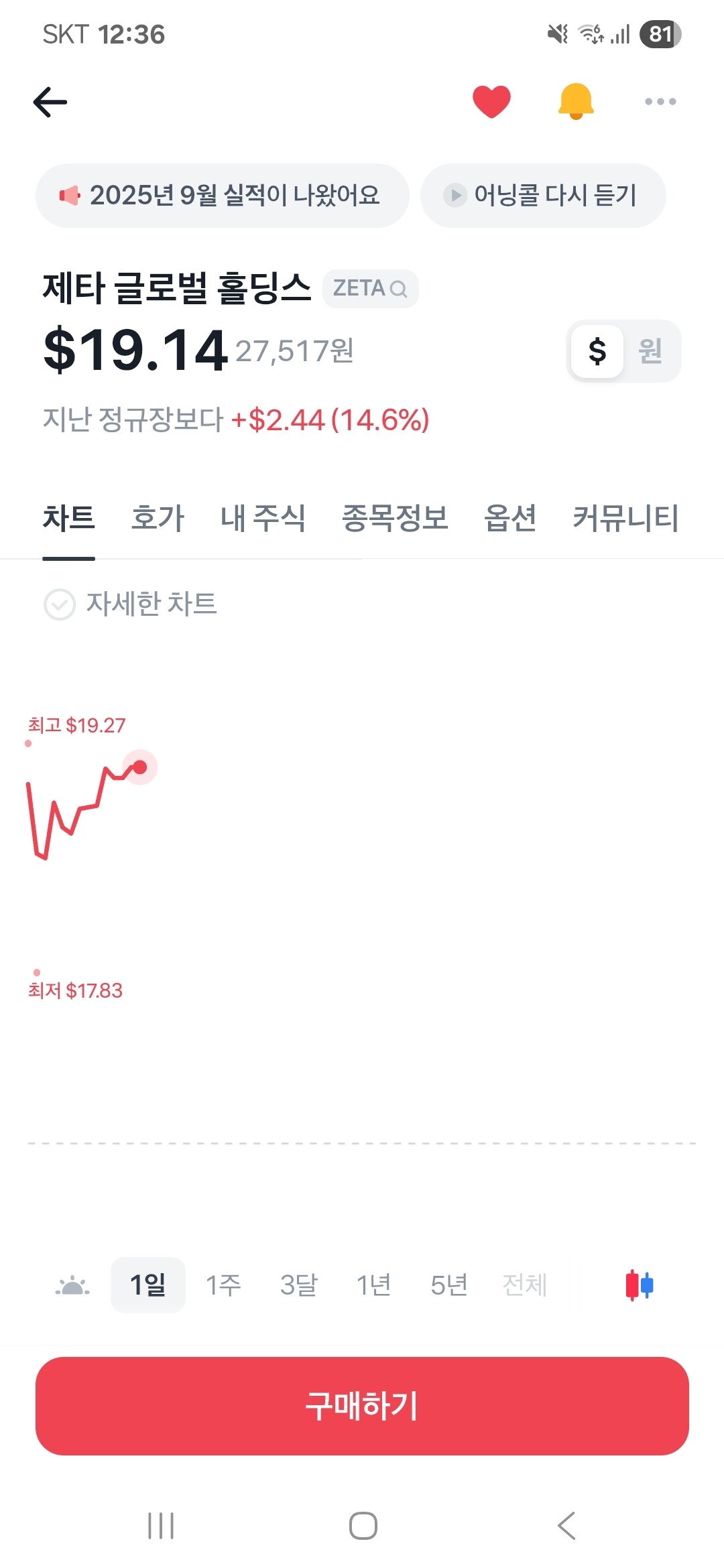Enable the 자세한 차트 checkbox
The height and width of the screenshot is (1568, 724).
click(130, 604)
